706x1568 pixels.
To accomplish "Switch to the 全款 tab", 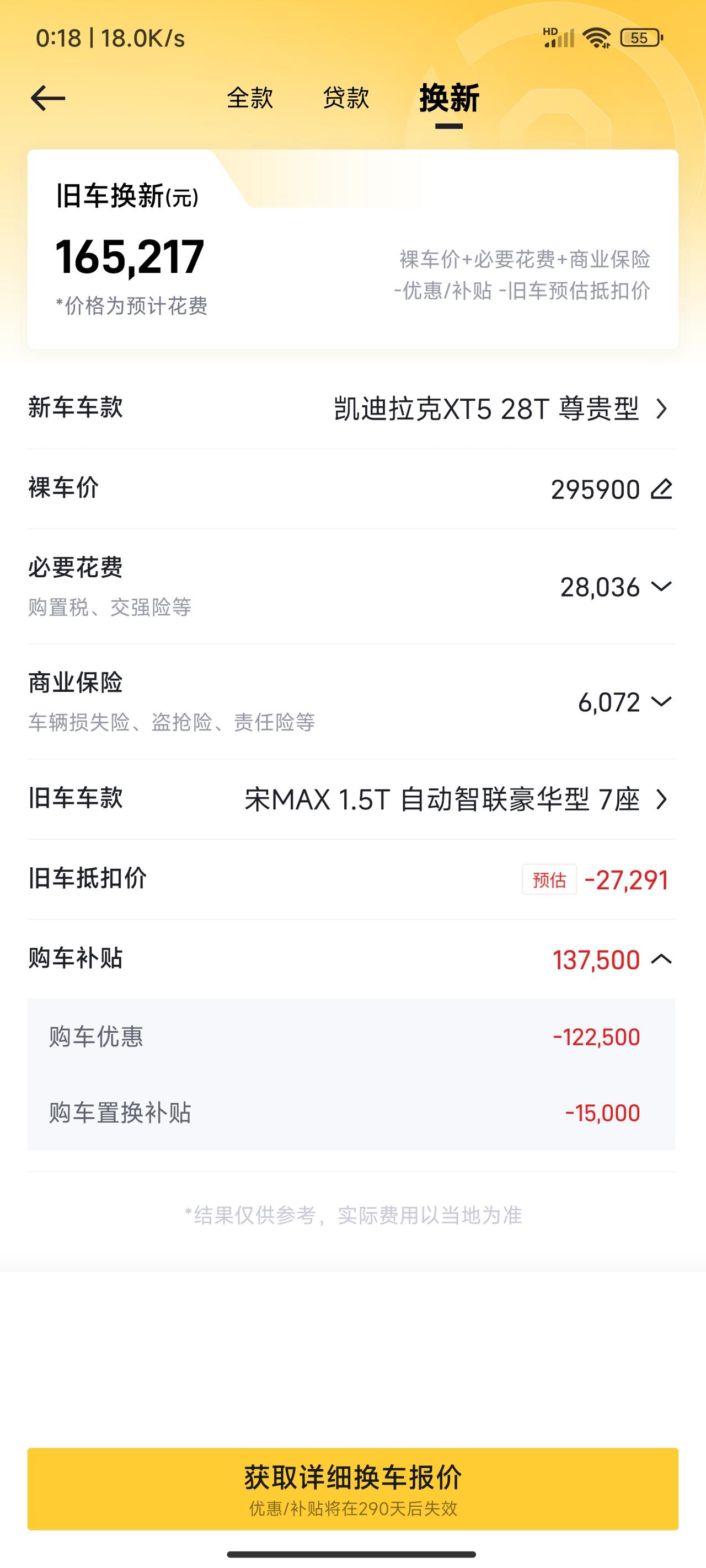I will [250, 98].
